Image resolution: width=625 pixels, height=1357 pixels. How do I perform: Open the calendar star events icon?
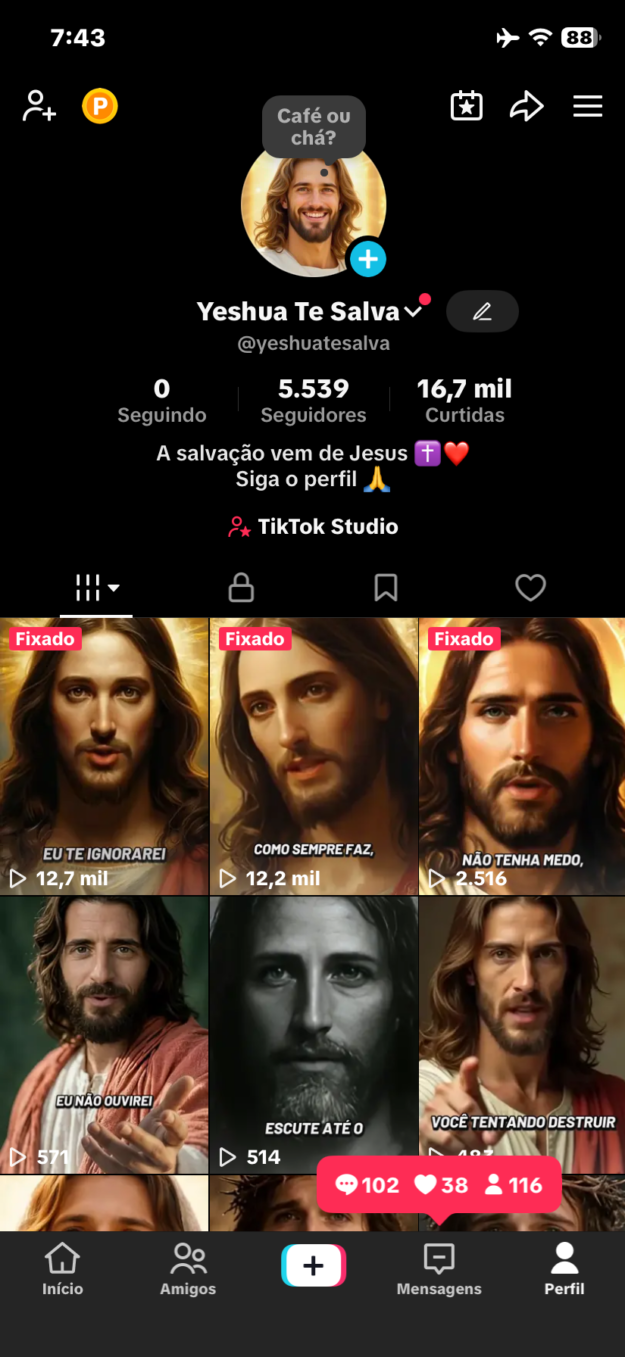467,106
